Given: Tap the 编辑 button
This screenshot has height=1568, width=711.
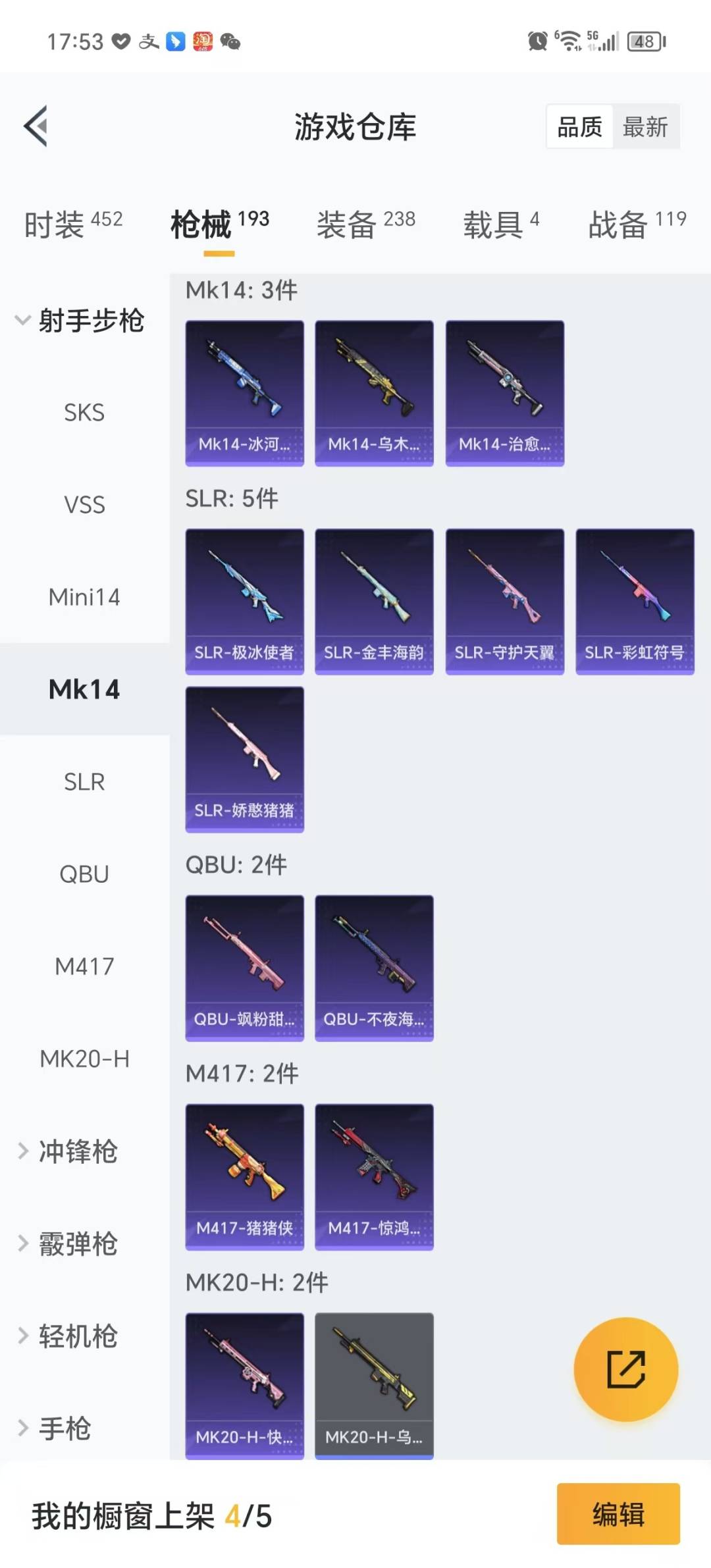Looking at the screenshot, I should [618, 1514].
